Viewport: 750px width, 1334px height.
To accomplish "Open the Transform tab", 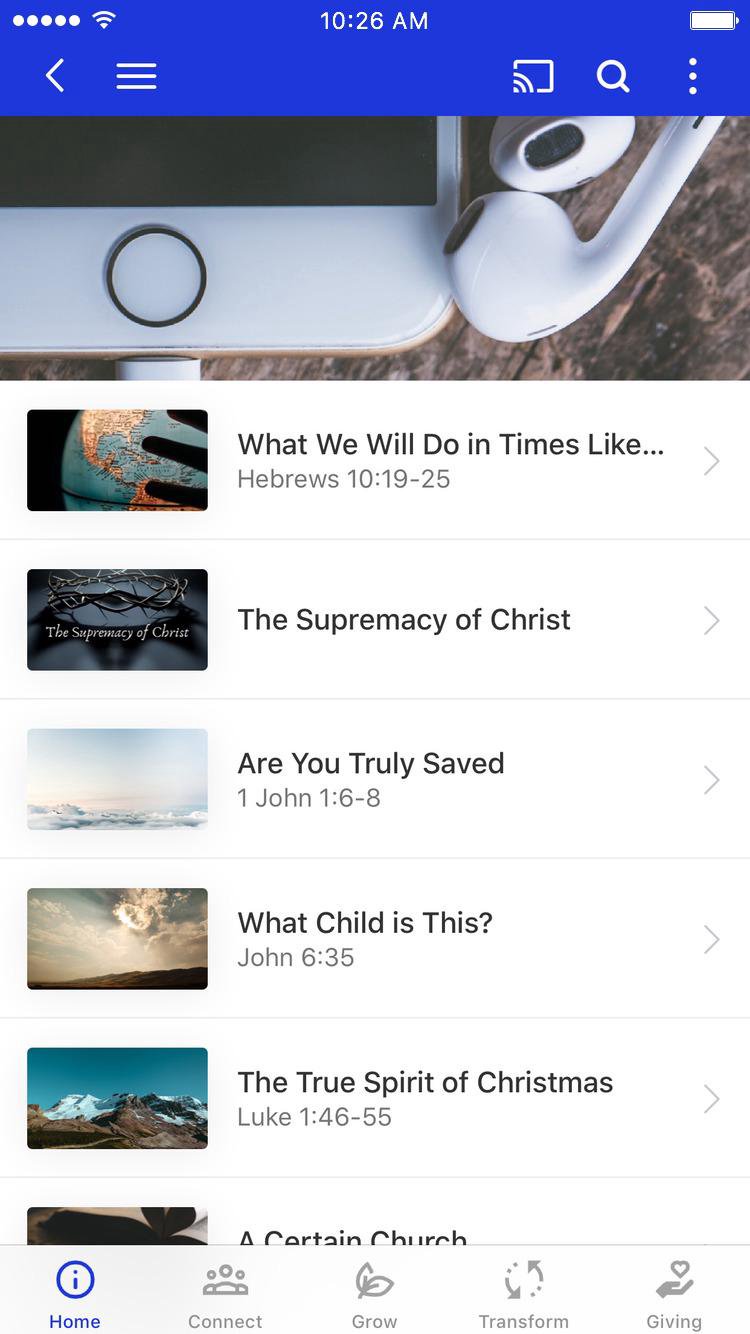I will click(524, 1293).
